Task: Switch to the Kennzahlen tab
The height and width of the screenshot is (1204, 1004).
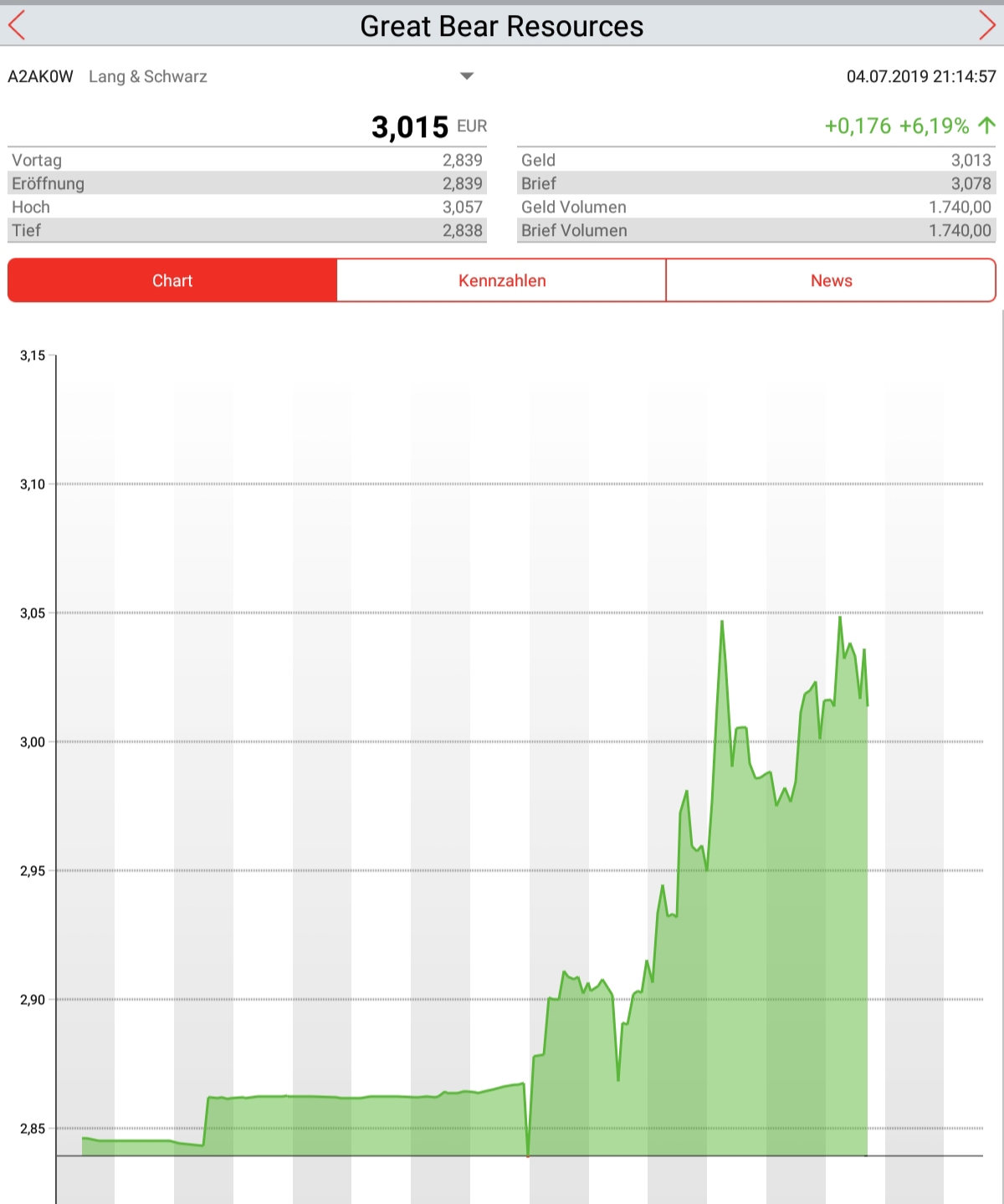Action: click(x=502, y=280)
